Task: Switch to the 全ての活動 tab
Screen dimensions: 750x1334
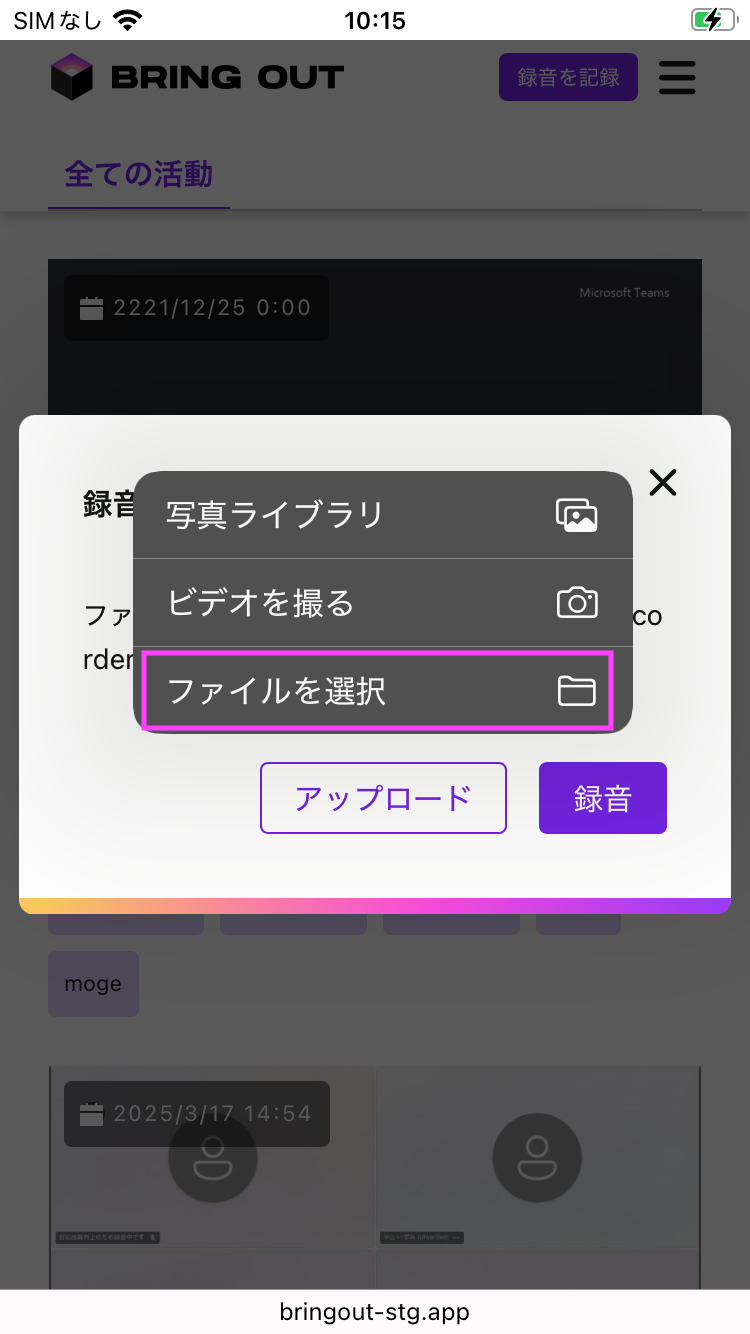Action: click(139, 175)
